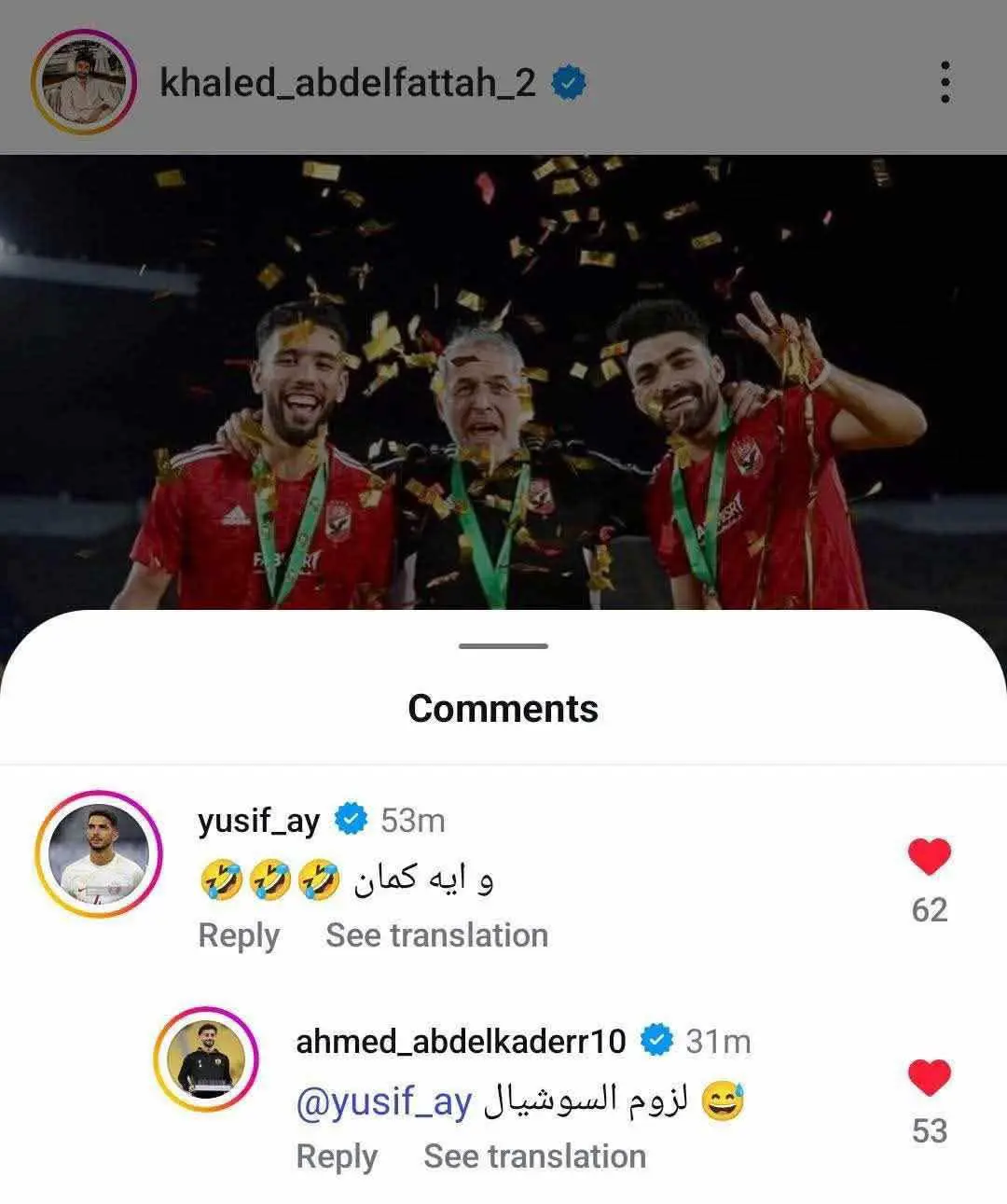View khaled_abdelfattah_2's profile picture story
The width and height of the screenshot is (1007, 1204).
(x=84, y=83)
